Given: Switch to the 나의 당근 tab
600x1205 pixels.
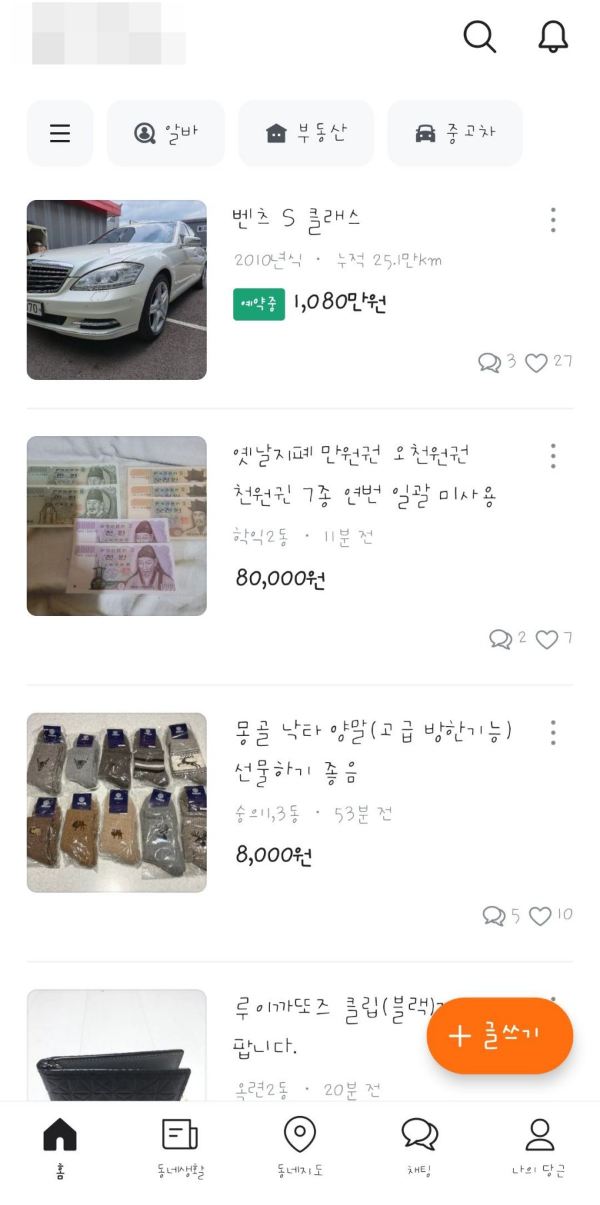Looking at the screenshot, I should click(539, 1147).
